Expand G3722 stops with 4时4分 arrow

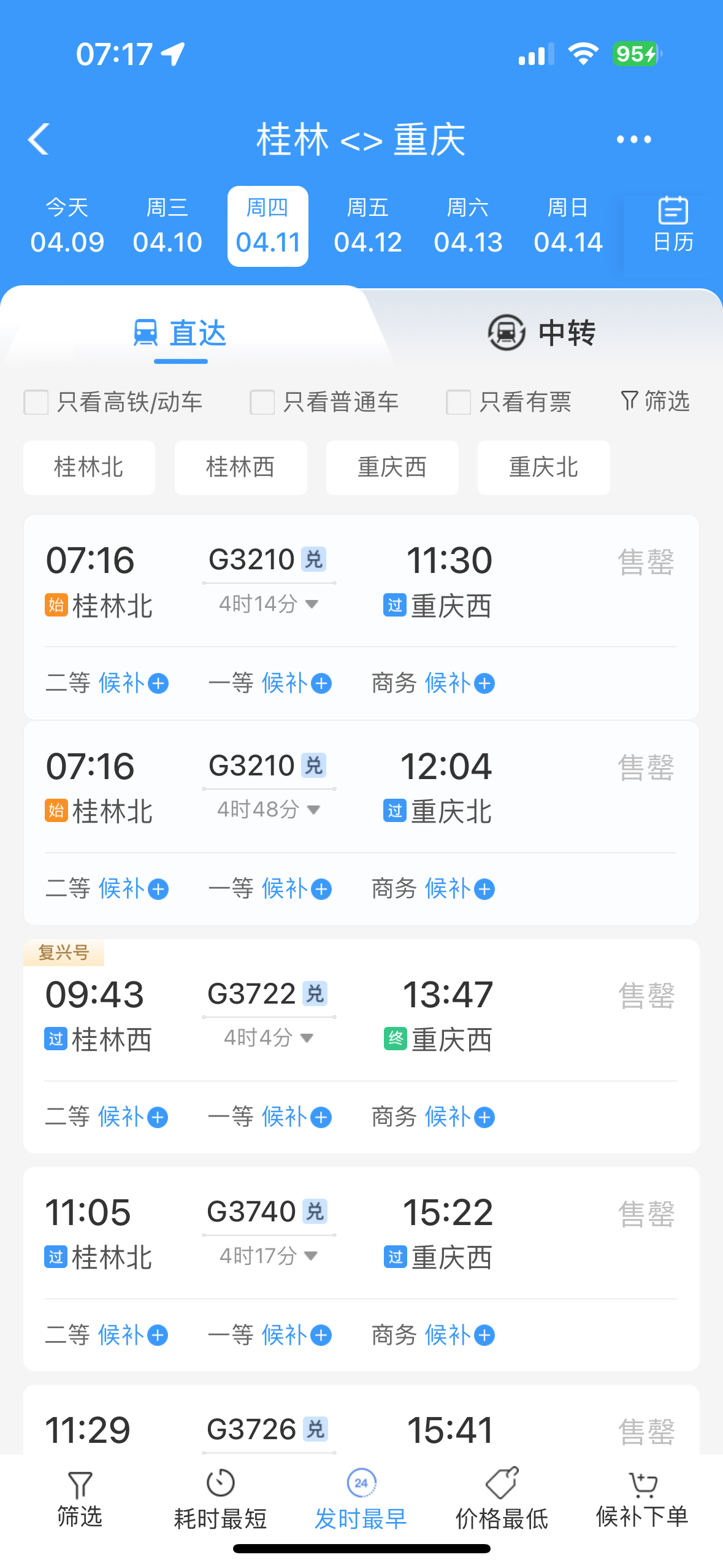307,1037
